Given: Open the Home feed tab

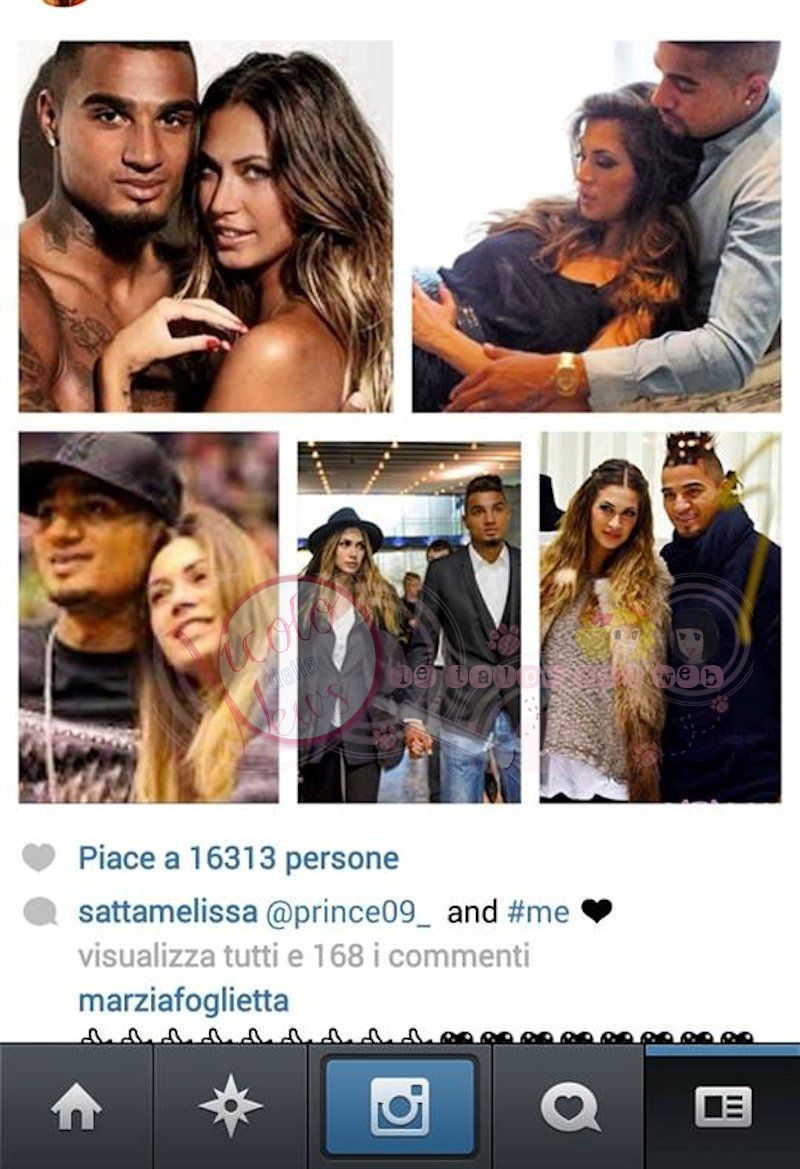Looking at the screenshot, I should point(76,1107).
